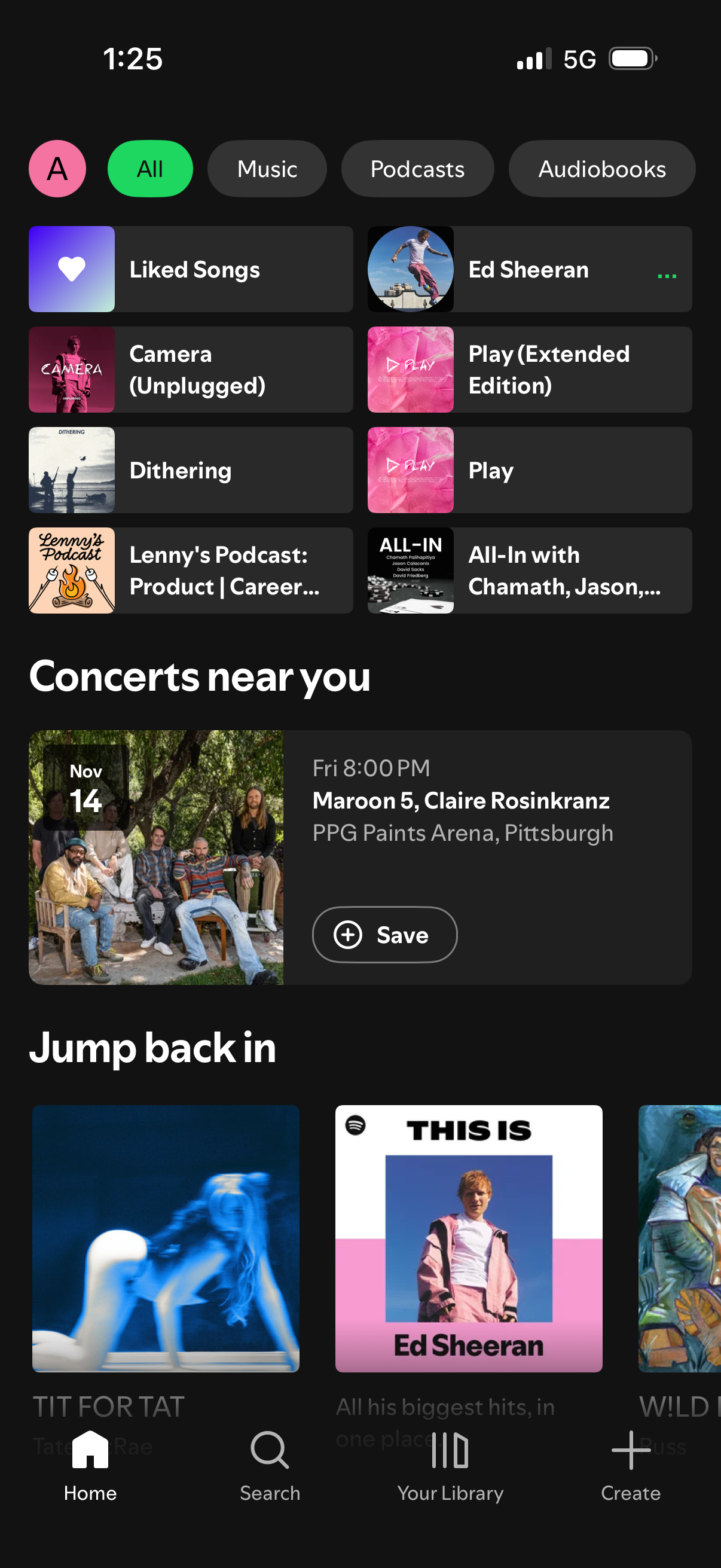The image size is (721, 1568).
Task: Tap the Liked Songs heart tile
Action: point(71,269)
